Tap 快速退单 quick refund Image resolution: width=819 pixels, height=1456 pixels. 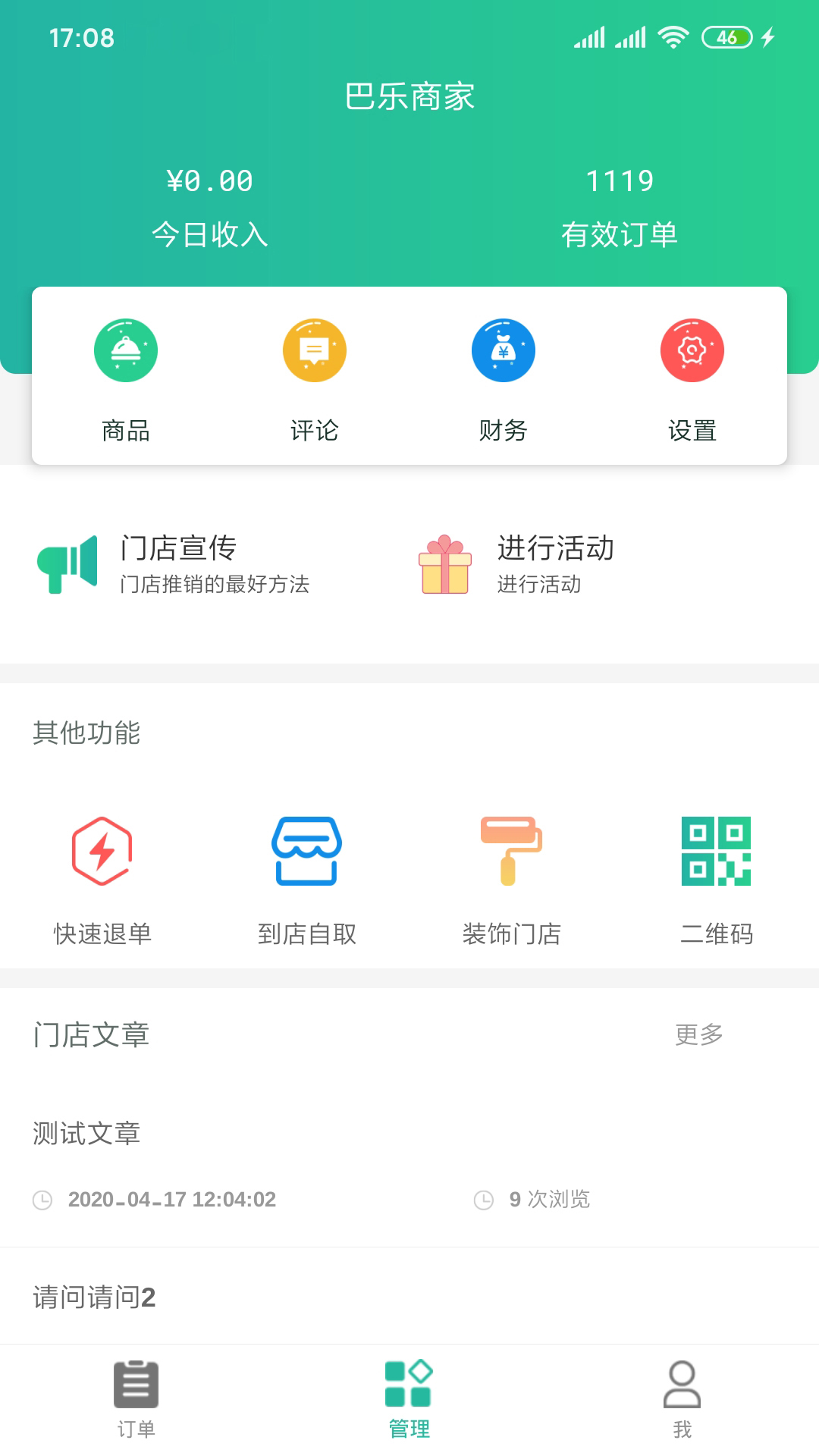click(102, 880)
